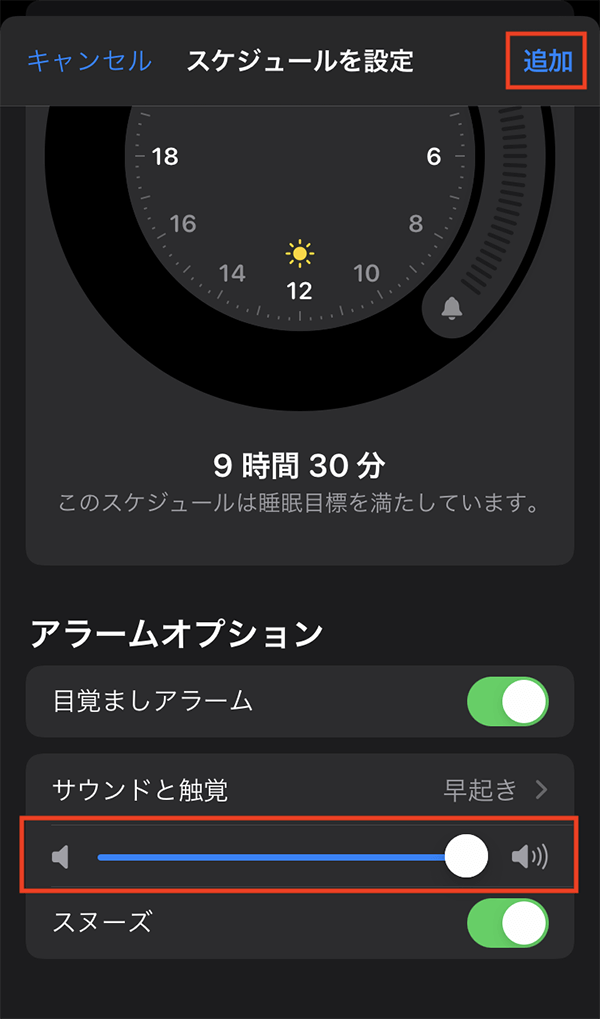Tap the alarm bell handle on the dial

pos(452,309)
